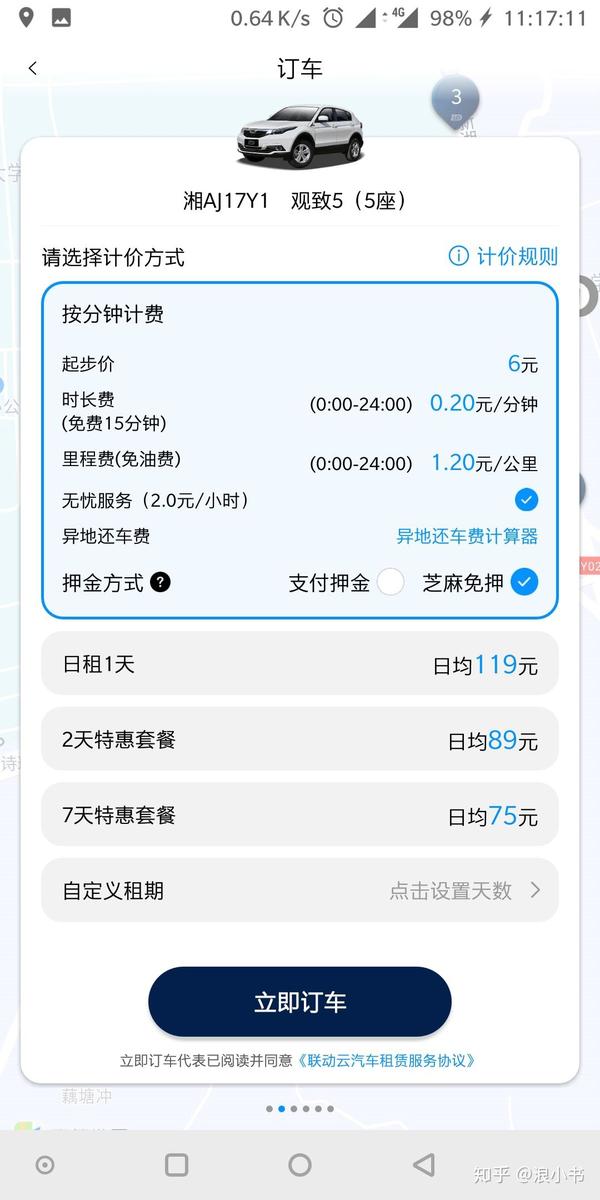The width and height of the screenshot is (600, 1200).
Task: Open 联动云汽车租赁服务协议 agreement
Action: (x=387, y=1060)
